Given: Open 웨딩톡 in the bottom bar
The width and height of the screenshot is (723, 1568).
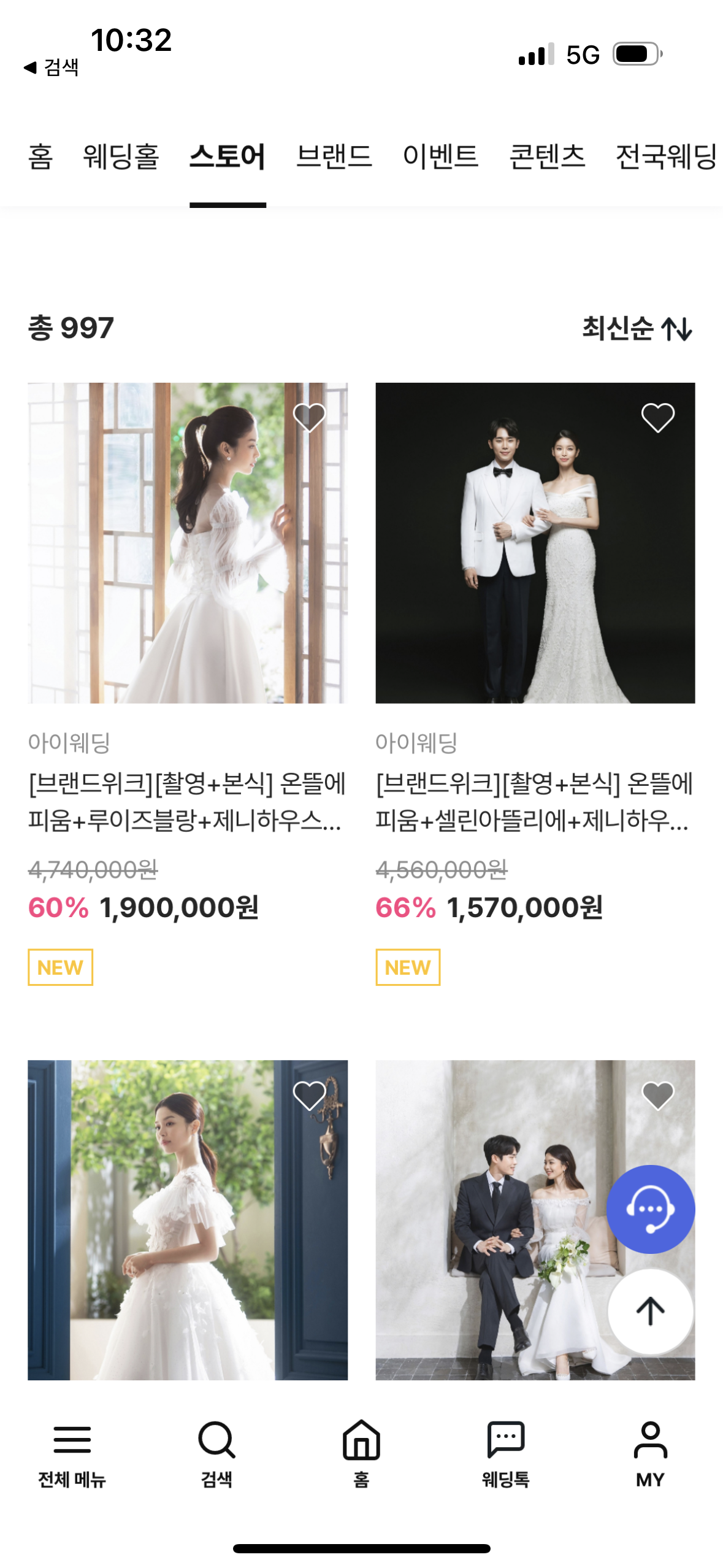Looking at the screenshot, I should [505, 1453].
